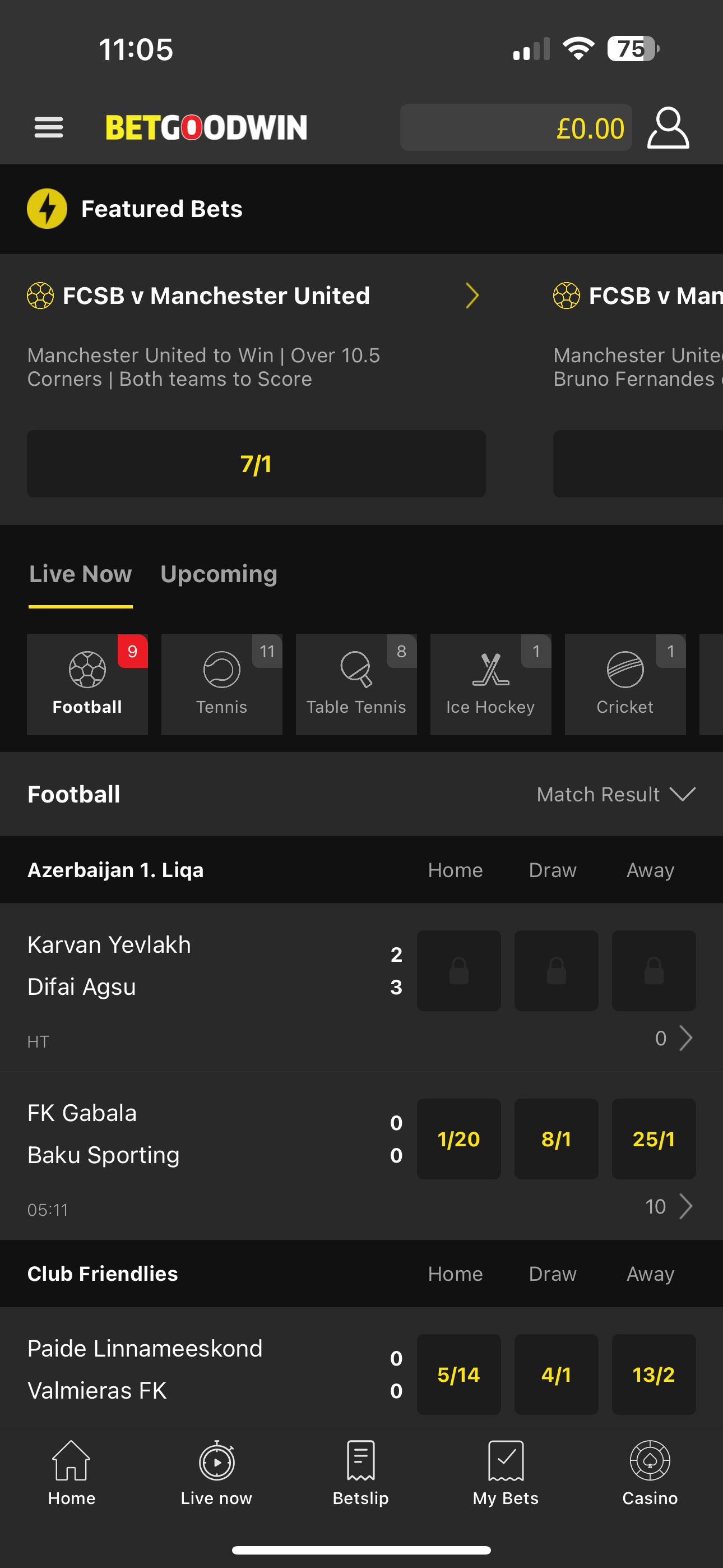Show live Ice Hockey events
This screenshot has width=723, height=1568.
point(490,684)
